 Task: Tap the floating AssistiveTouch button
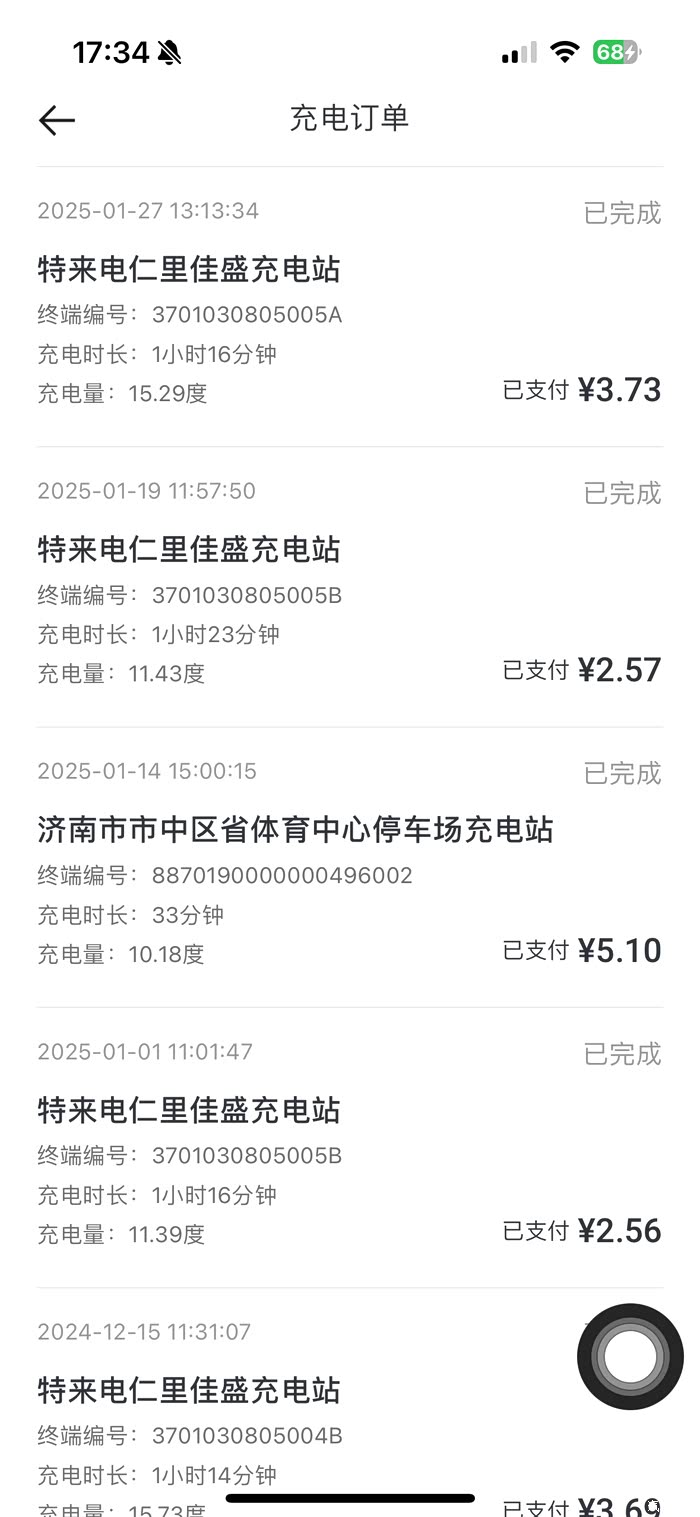tap(630, 1357)
